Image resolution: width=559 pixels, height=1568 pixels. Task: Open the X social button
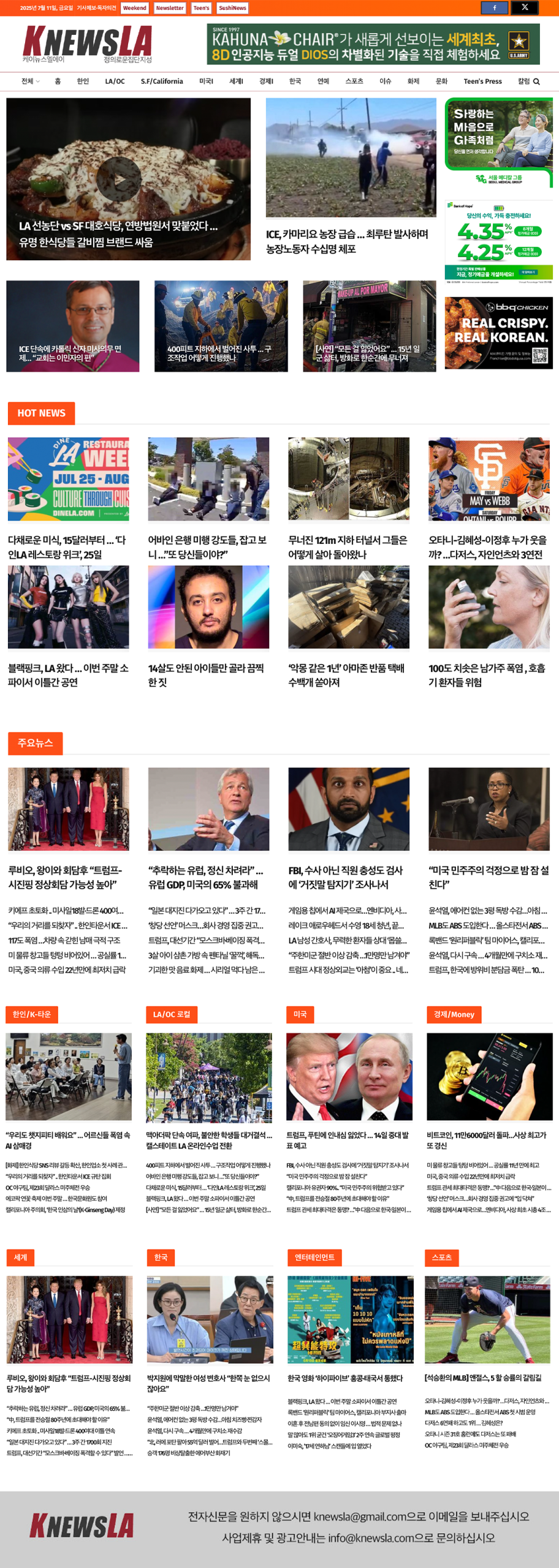pyautogui.click(x=525, y=8)
